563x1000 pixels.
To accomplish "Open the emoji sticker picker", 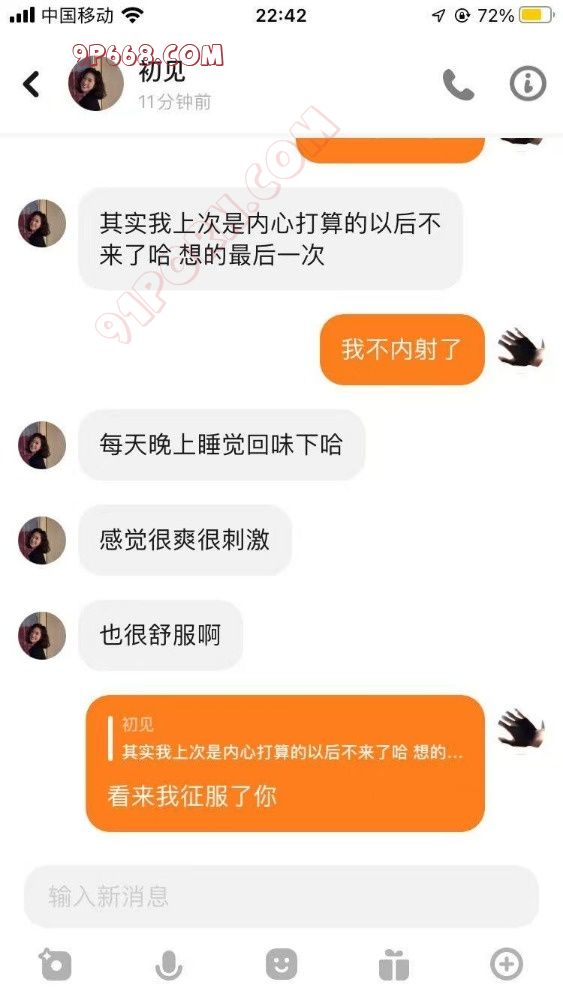I will click(281, 964).
